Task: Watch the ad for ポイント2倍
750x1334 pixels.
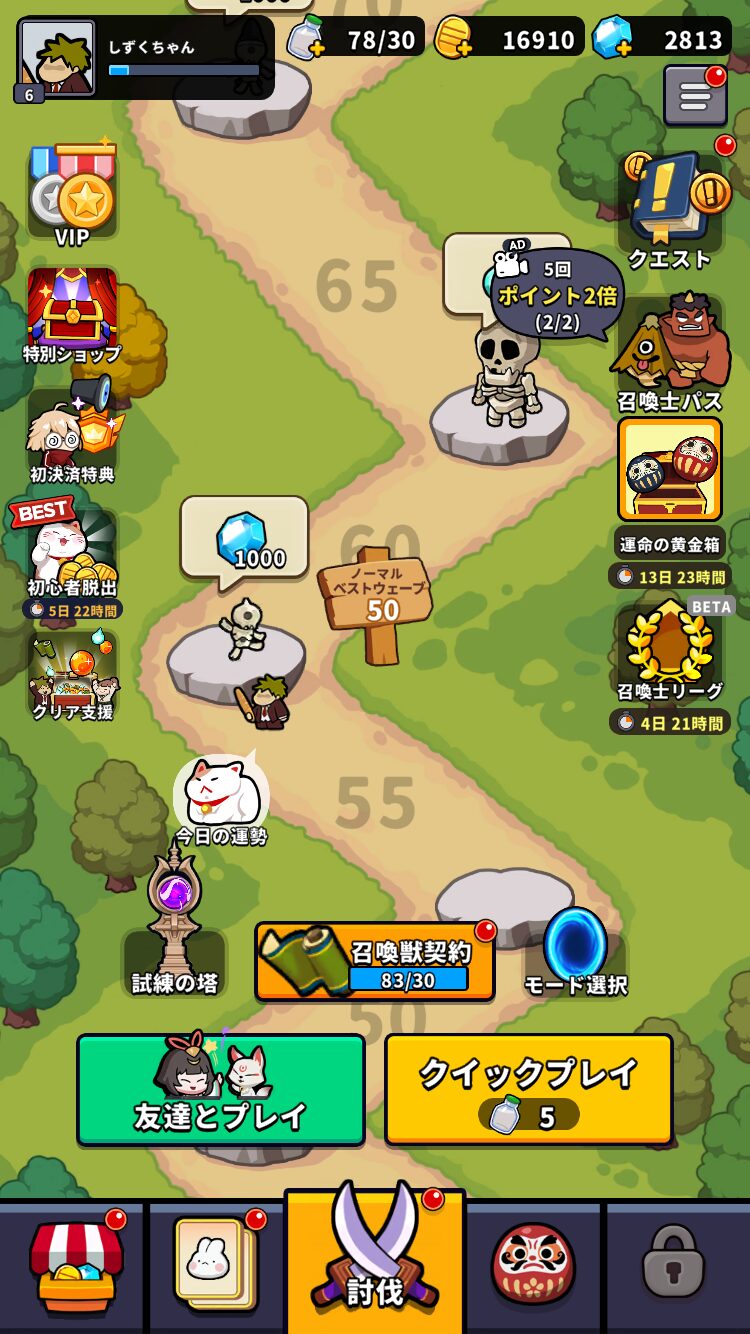Action: click(555, 294)
